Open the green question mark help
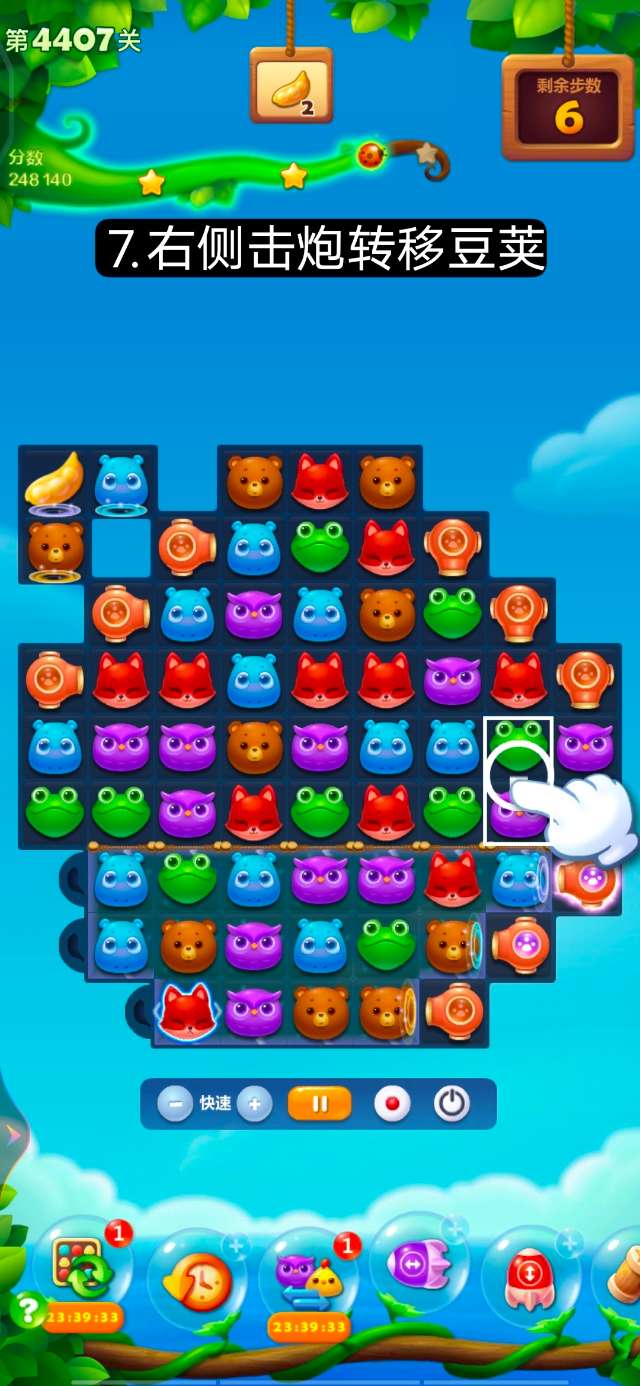640x1386 pixels. pos(25,1308)
